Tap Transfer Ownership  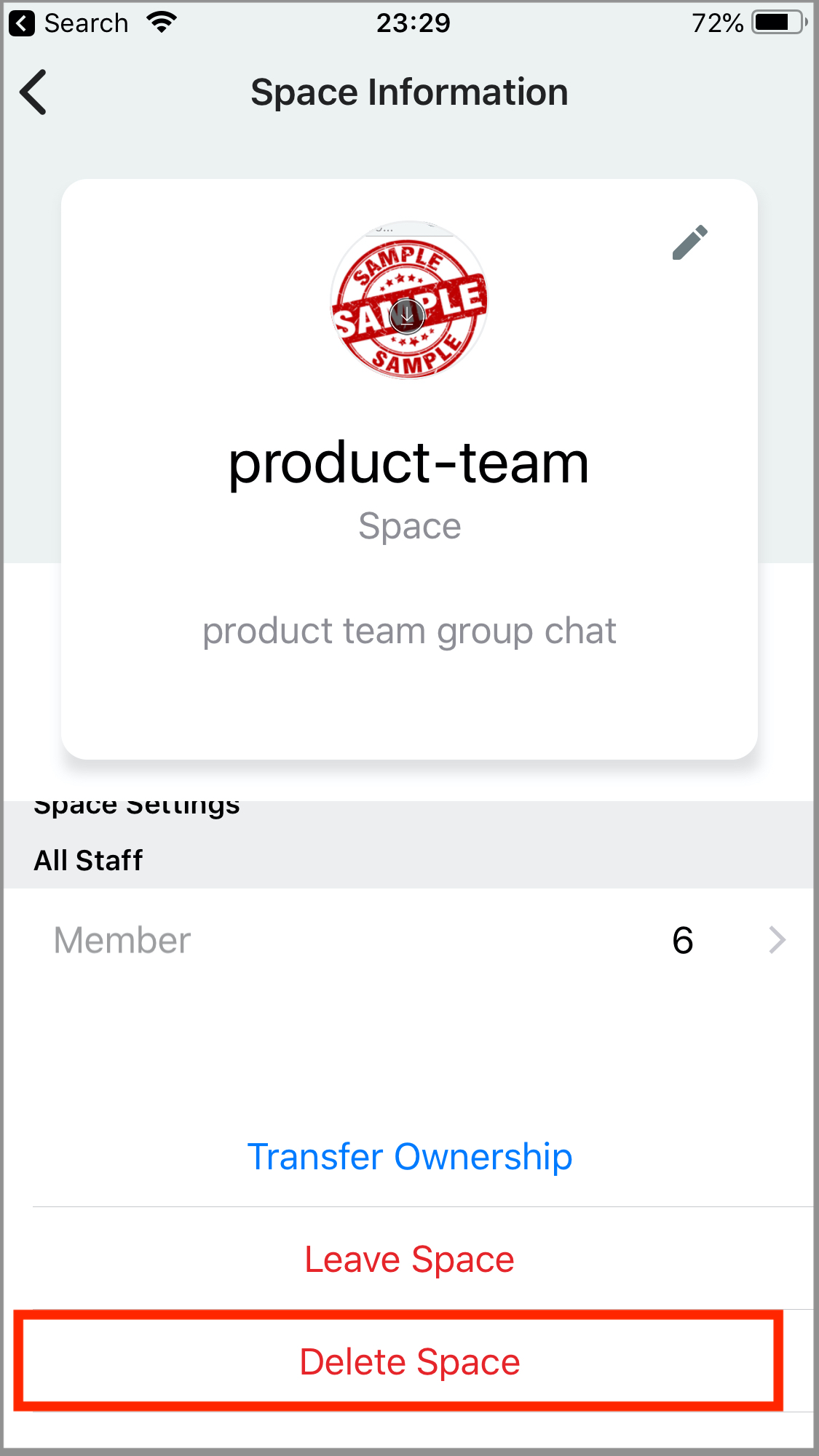tap(409, 1156)
